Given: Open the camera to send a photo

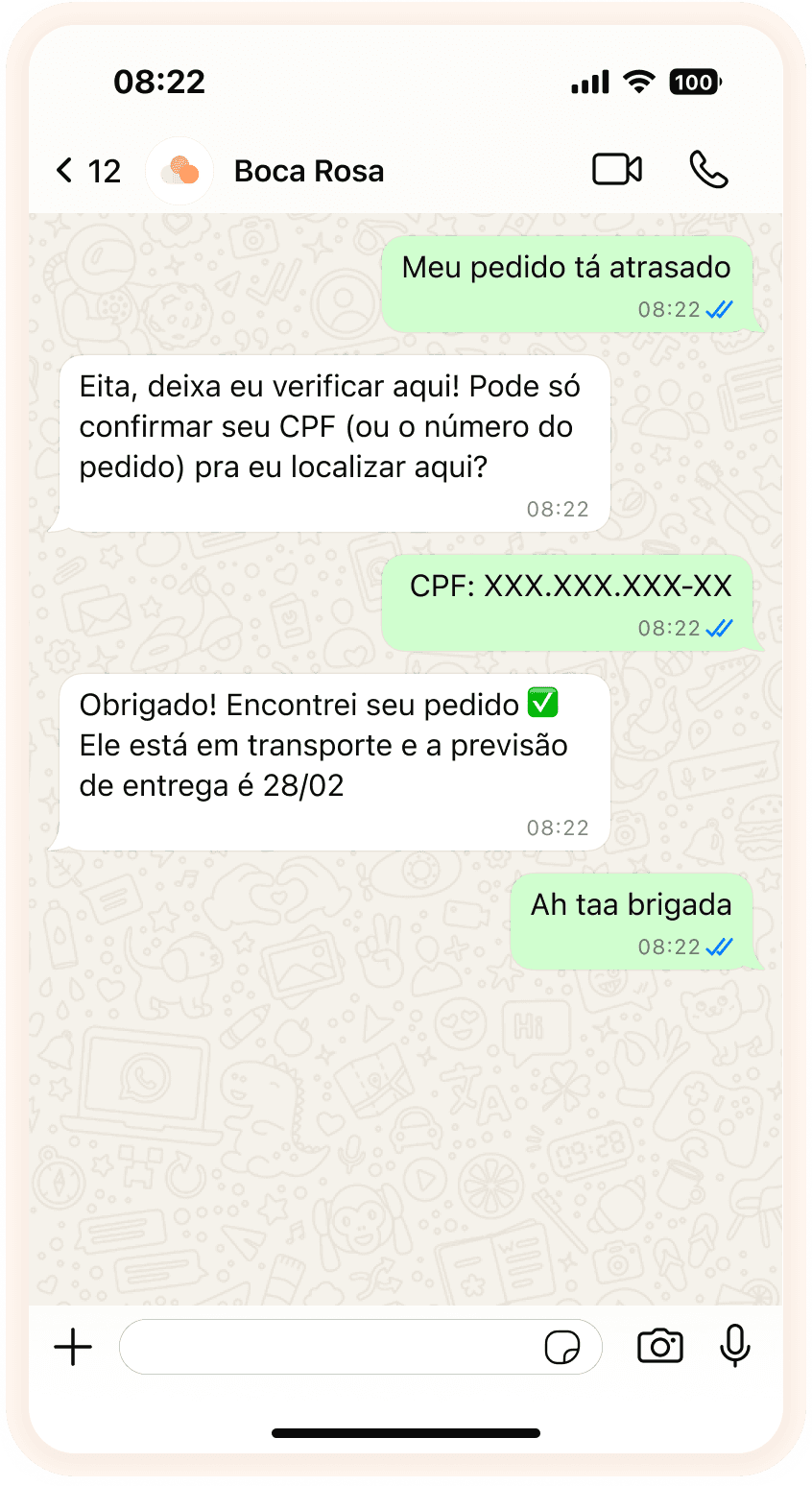Looking at the screenshot, I should pyautogui.click(x=660, y=1347).
